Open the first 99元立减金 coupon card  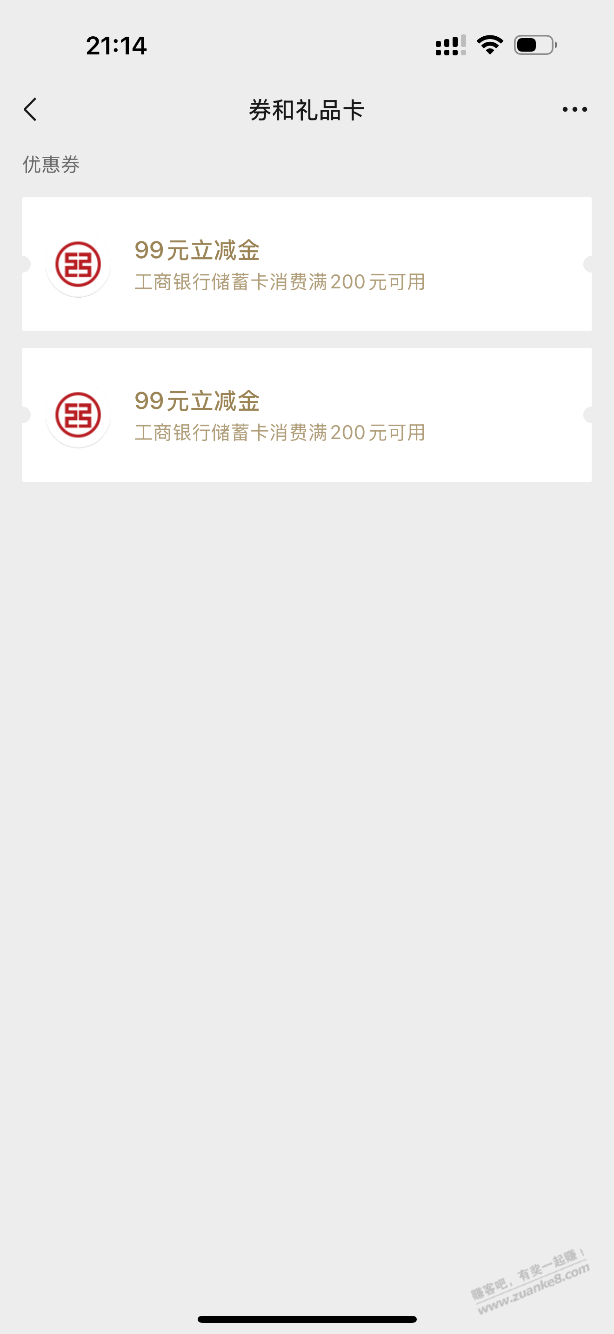[x=306, y=264]
